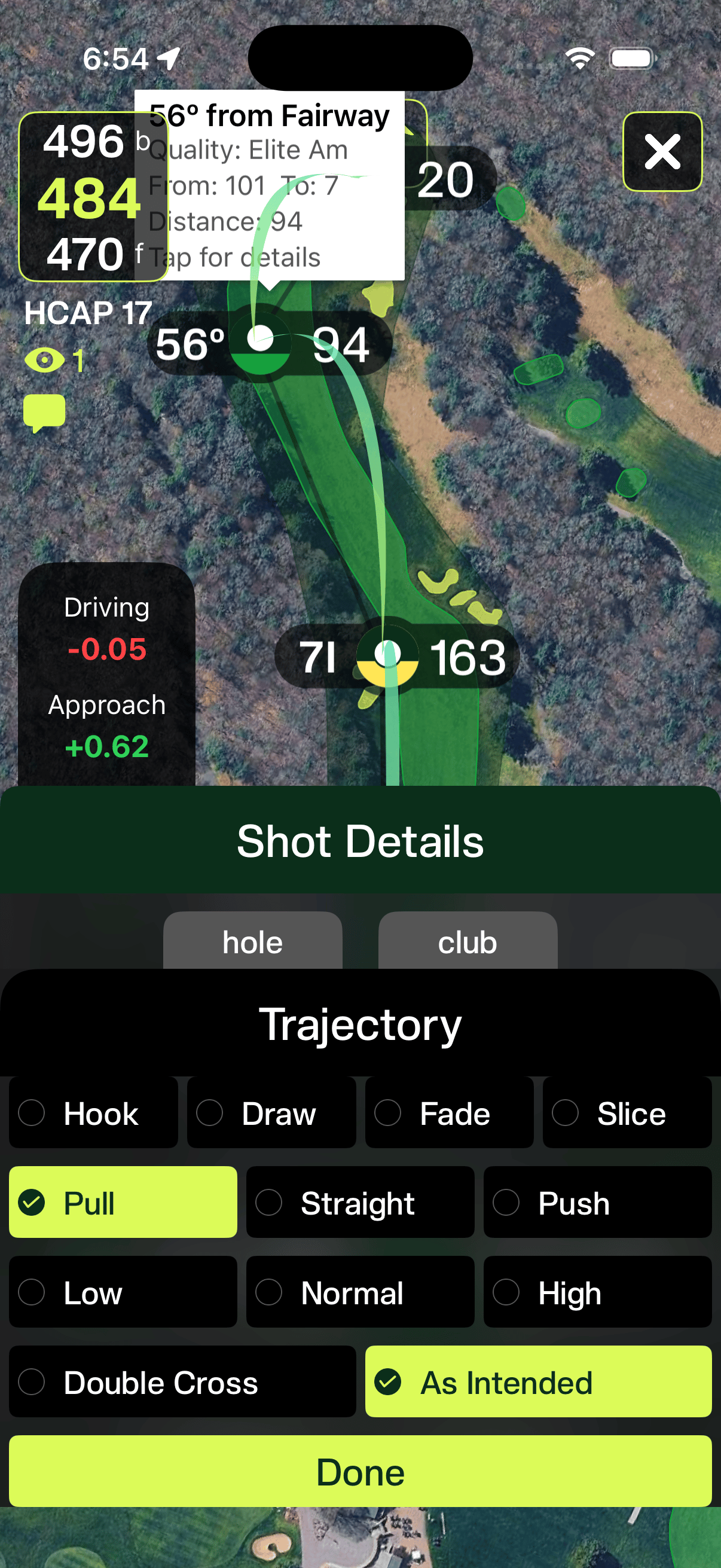721x1568 pixels.
Task: Close the map view with the X button
Action: [x=662, y=151]
